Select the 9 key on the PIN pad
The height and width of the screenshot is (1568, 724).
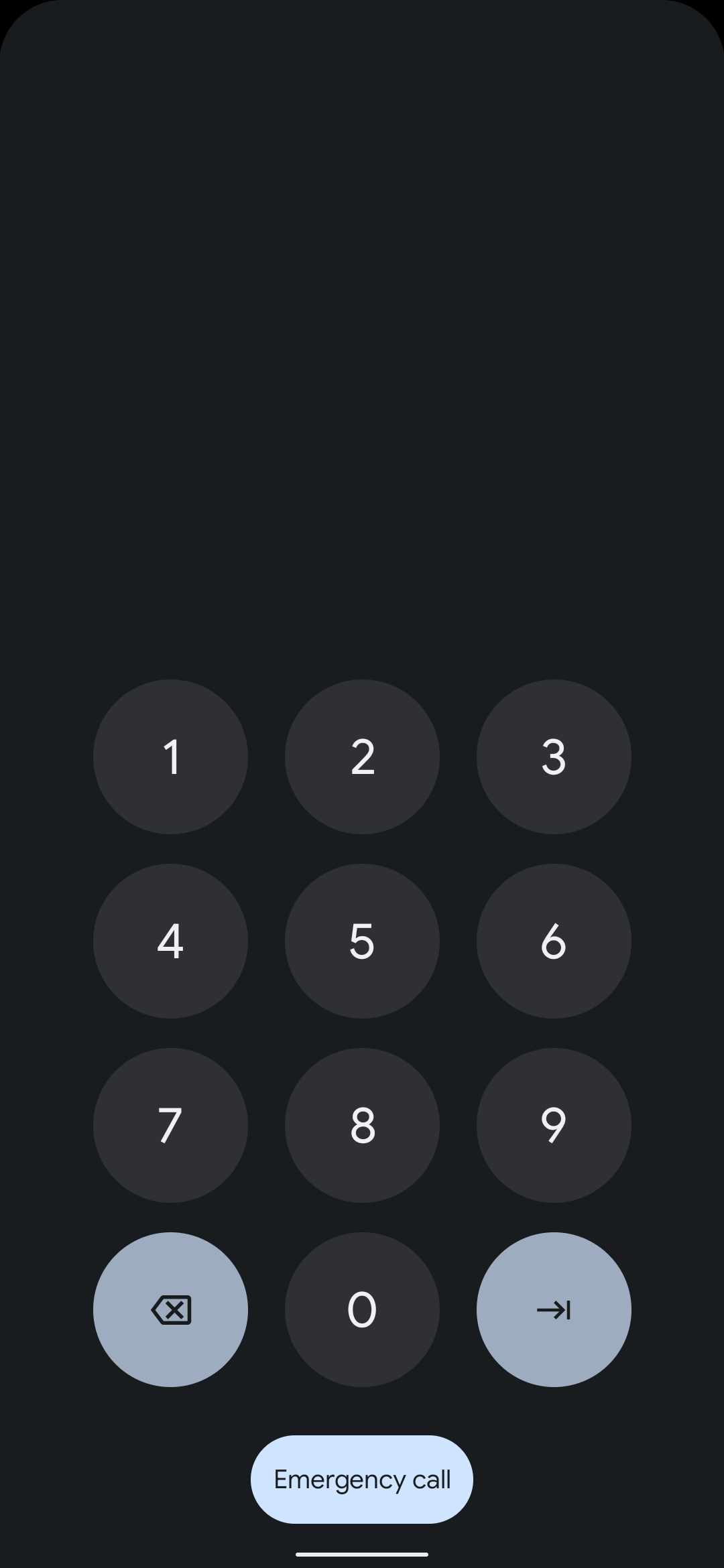(554, 1125)
